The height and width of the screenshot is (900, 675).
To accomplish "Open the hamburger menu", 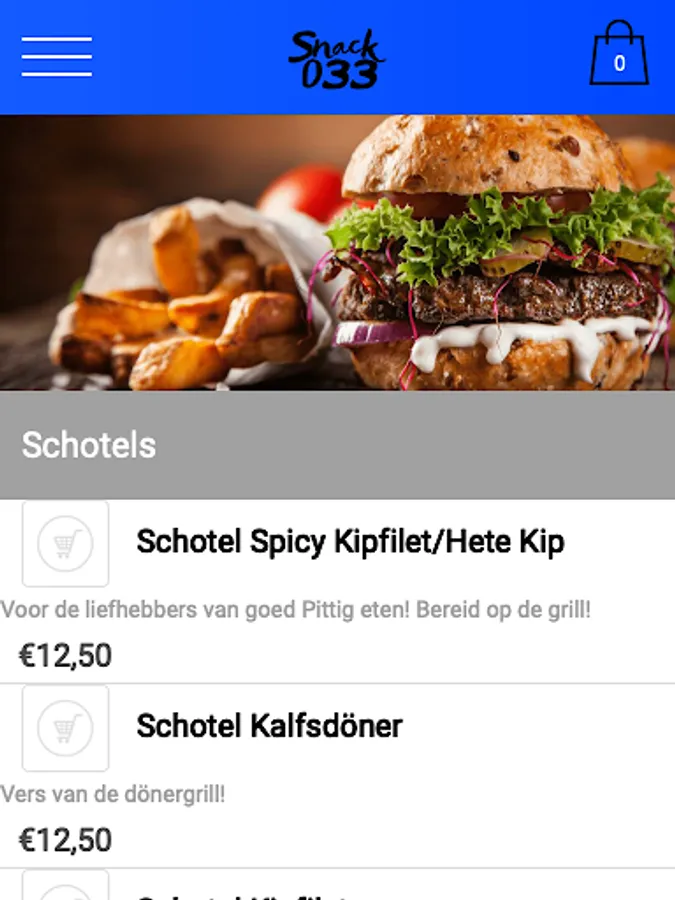I will coord(57,57).
